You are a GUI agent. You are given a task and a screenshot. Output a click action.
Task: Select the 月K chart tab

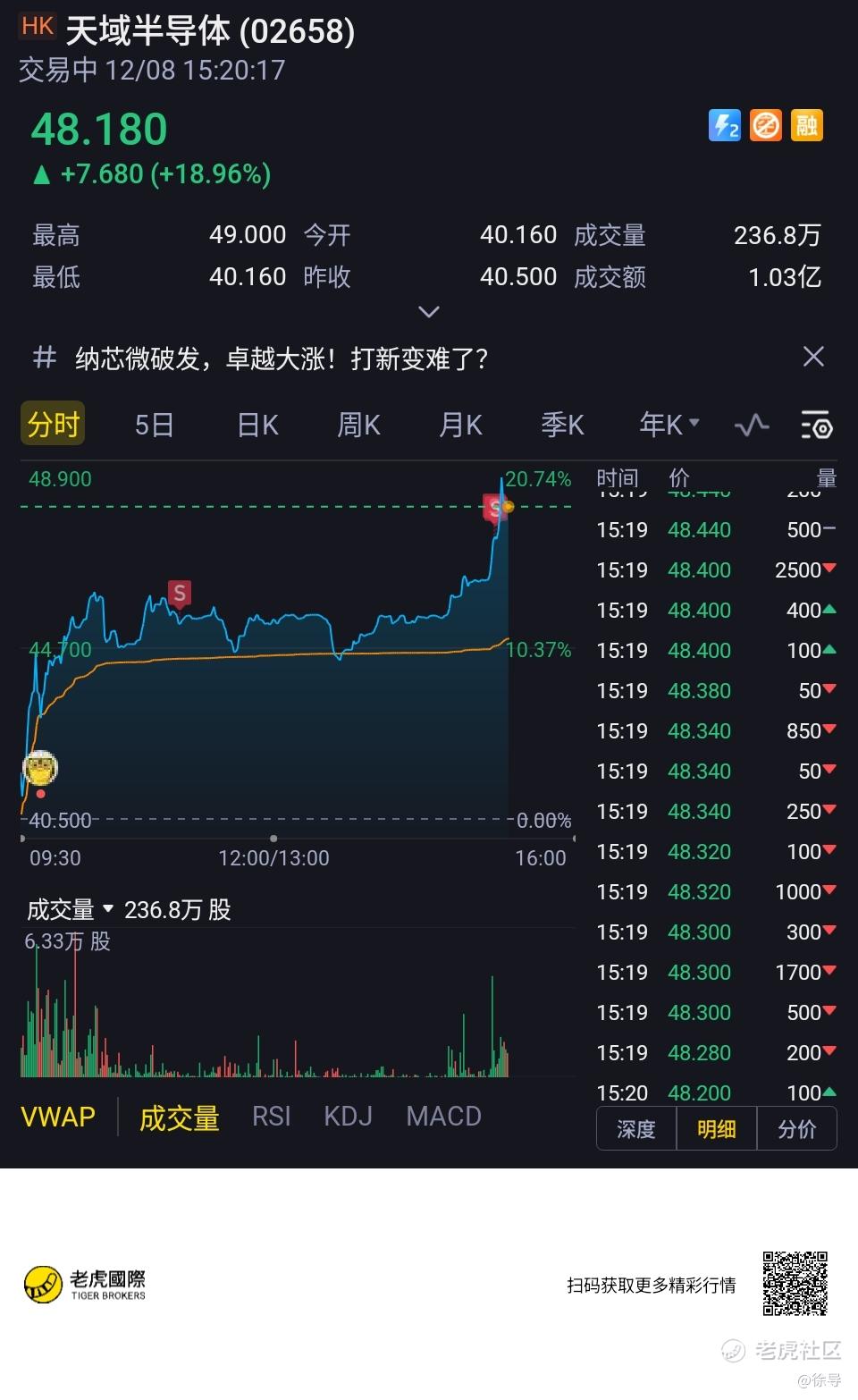point(460,425)
